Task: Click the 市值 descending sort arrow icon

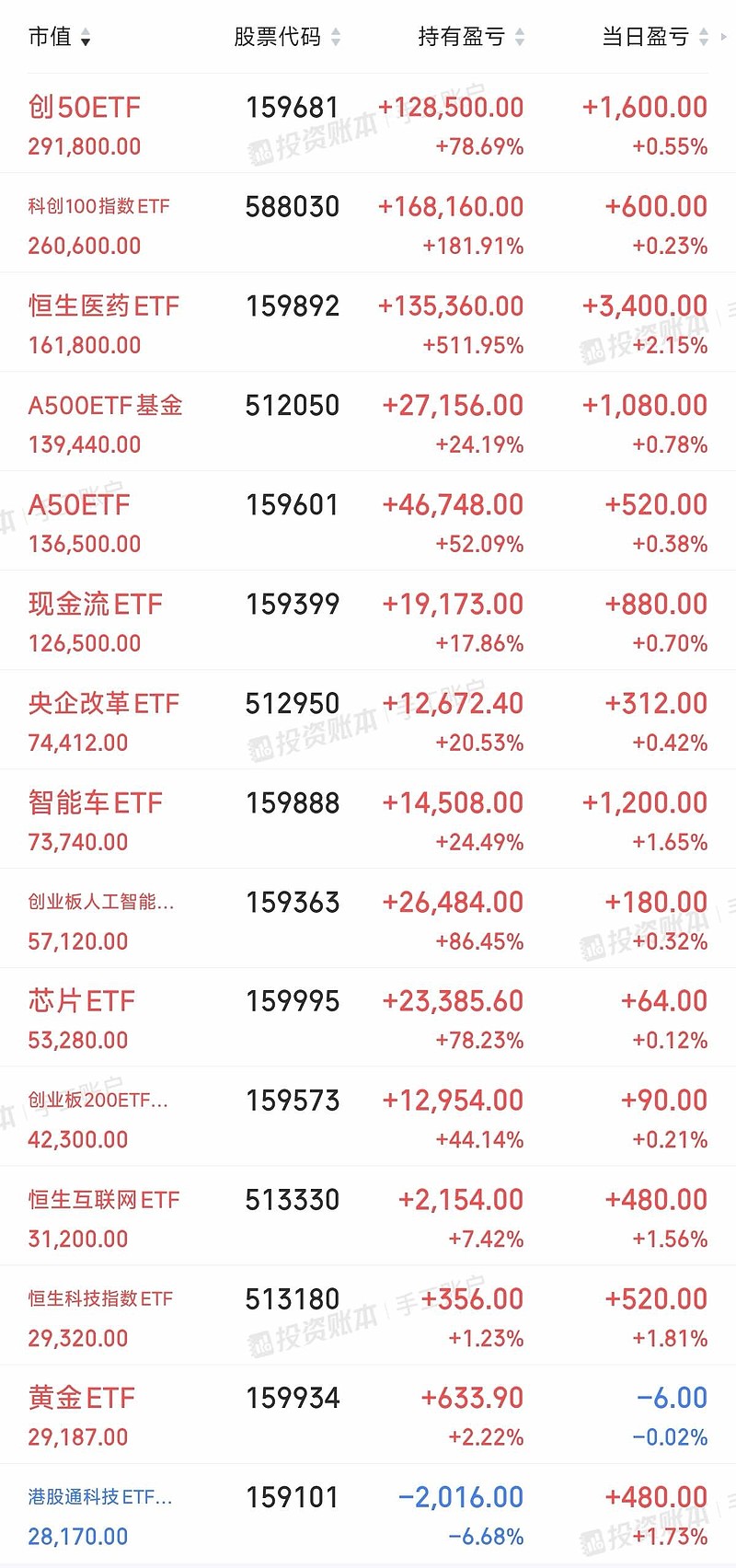Action: pos(86,40)
